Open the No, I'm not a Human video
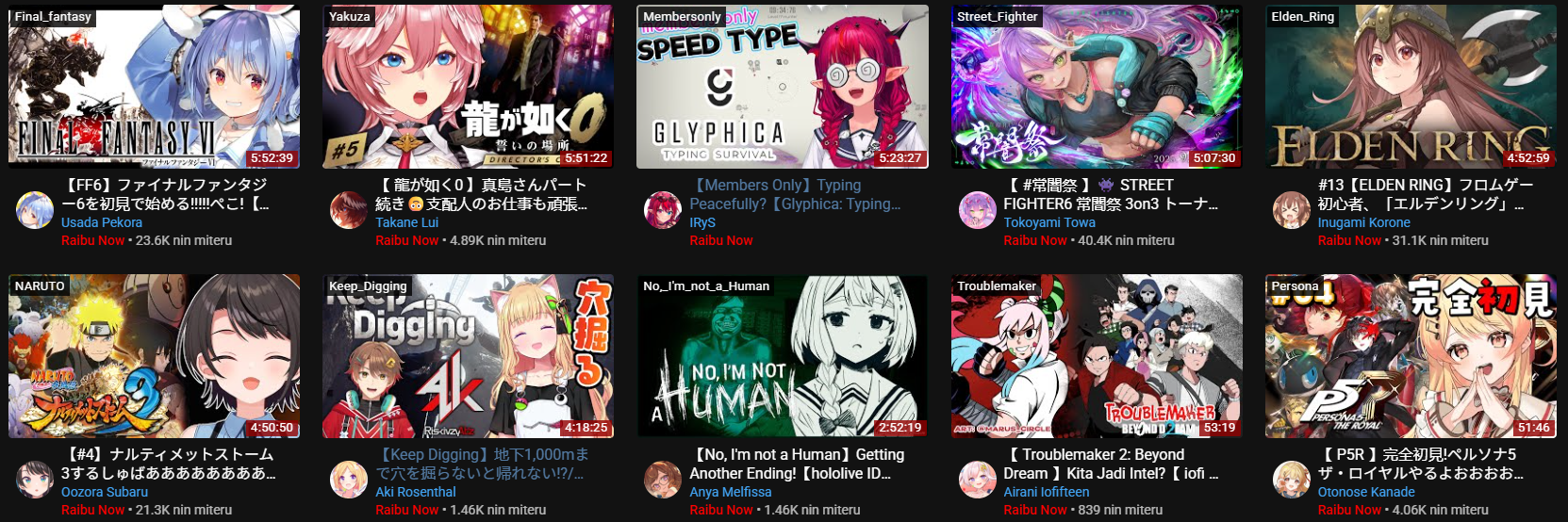This screenshot has height=522, width=1568. coord(782,356)
